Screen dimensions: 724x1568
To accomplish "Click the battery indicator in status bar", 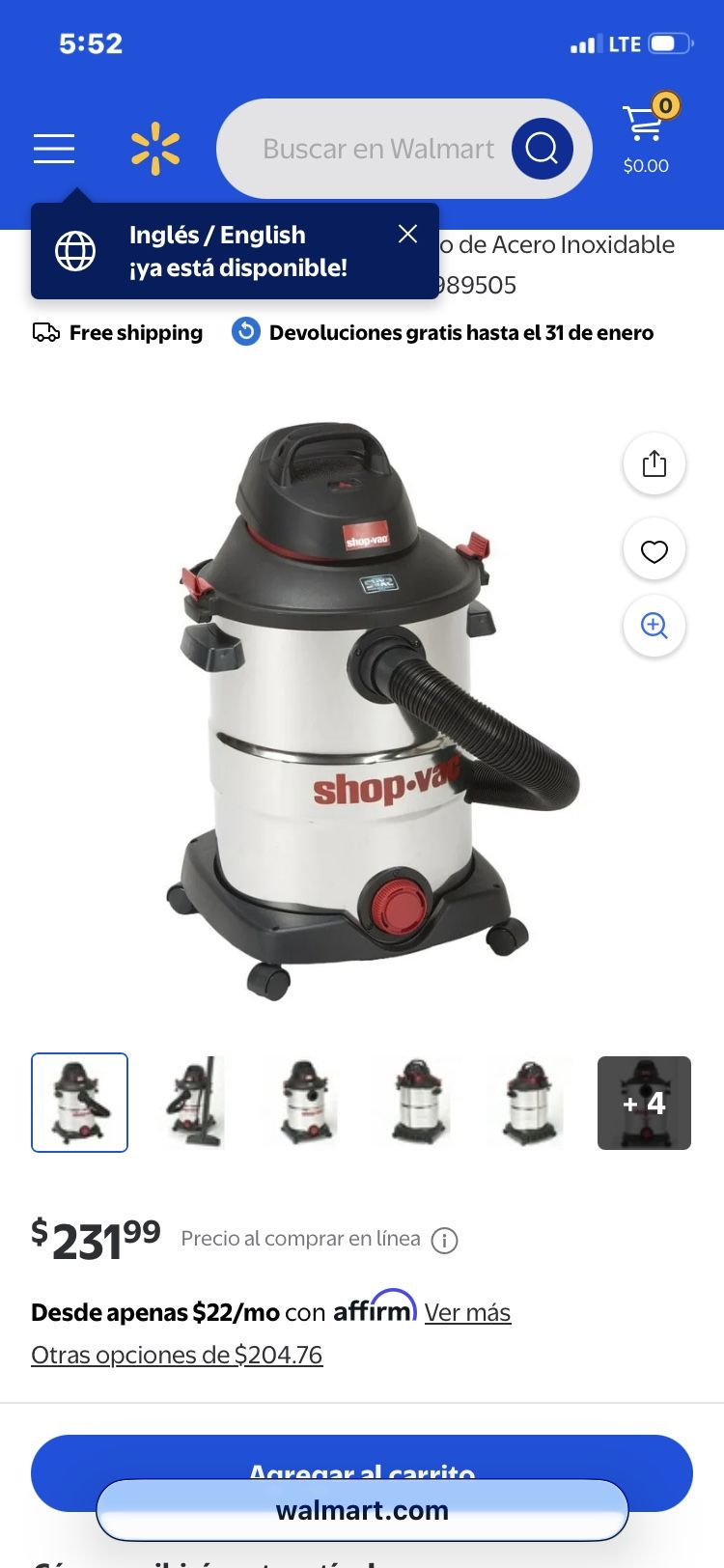I will (x=668, y=42).
